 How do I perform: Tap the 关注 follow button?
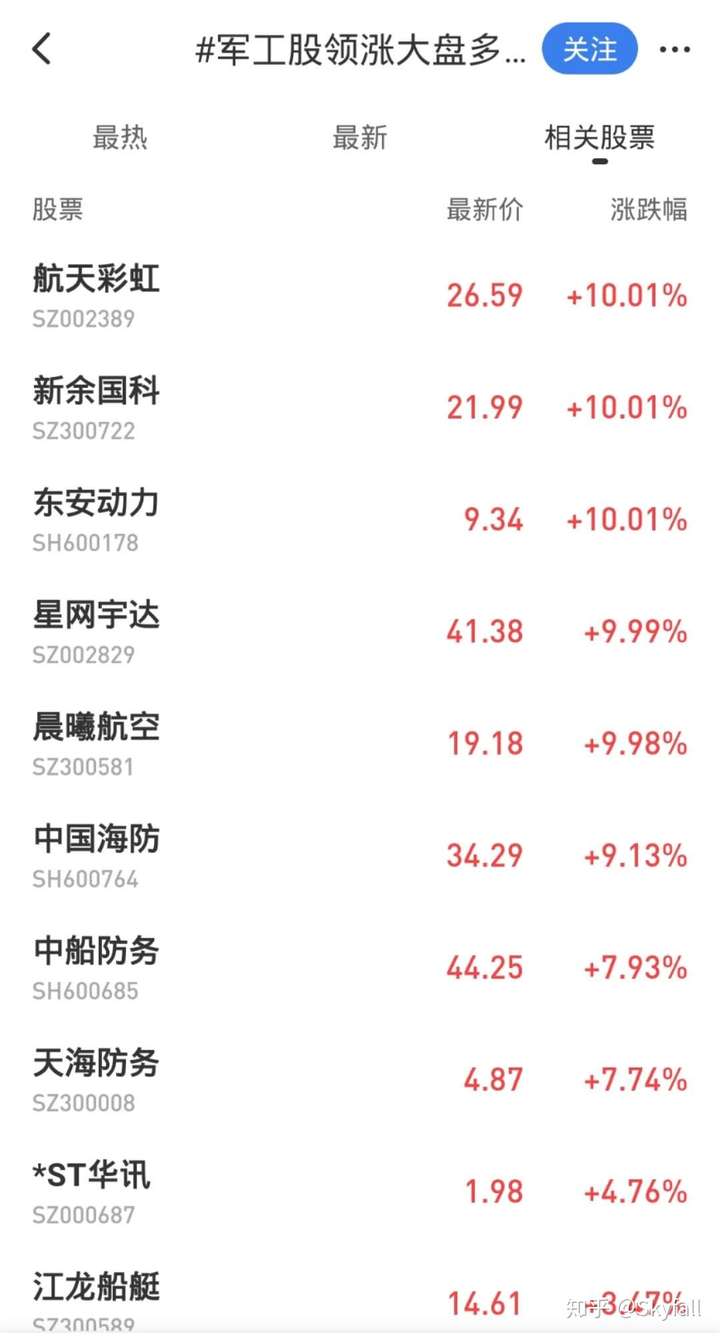pos(589,49)
